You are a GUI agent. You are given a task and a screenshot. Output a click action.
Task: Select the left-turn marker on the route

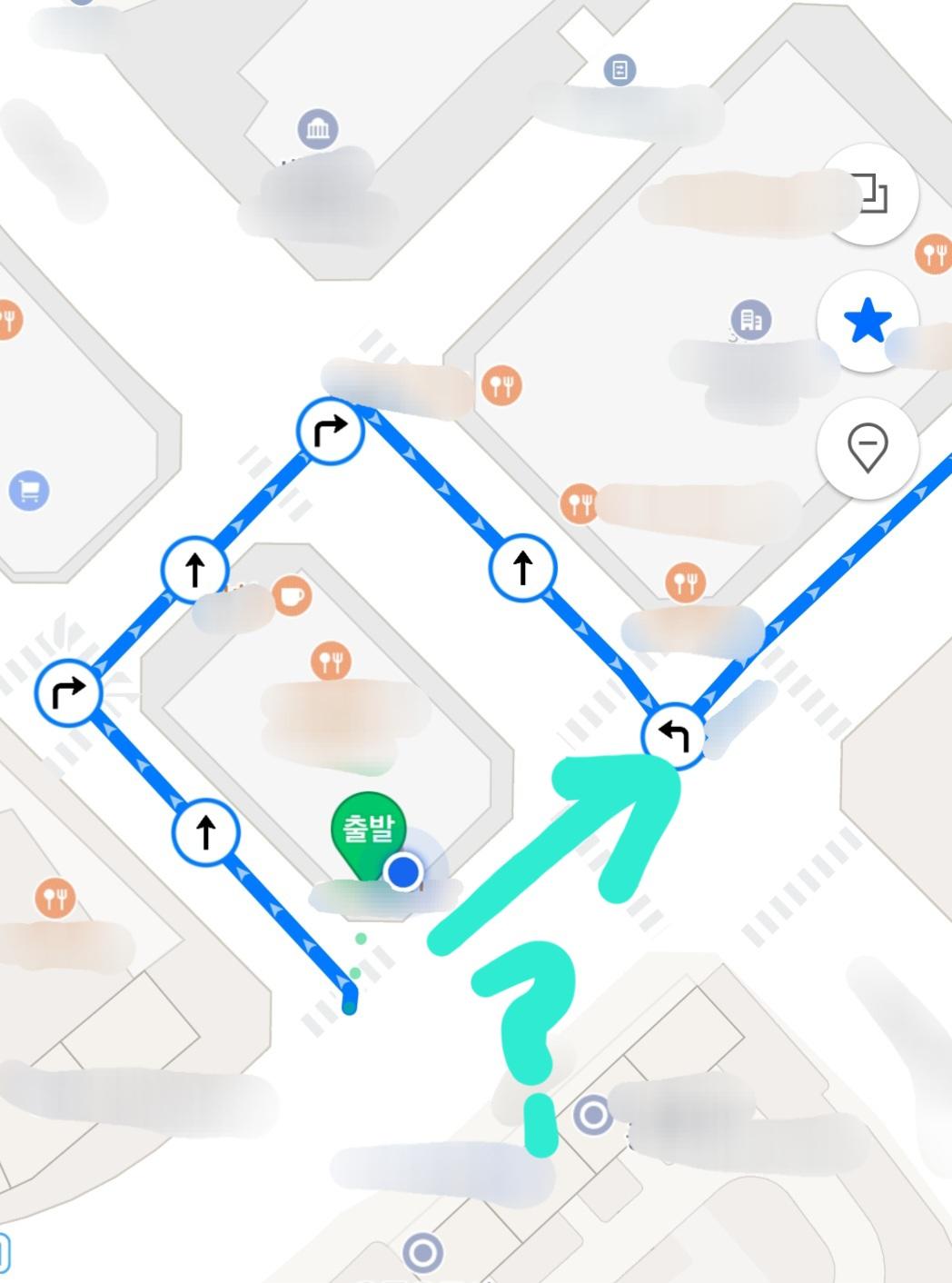click(x=673, y=735)
